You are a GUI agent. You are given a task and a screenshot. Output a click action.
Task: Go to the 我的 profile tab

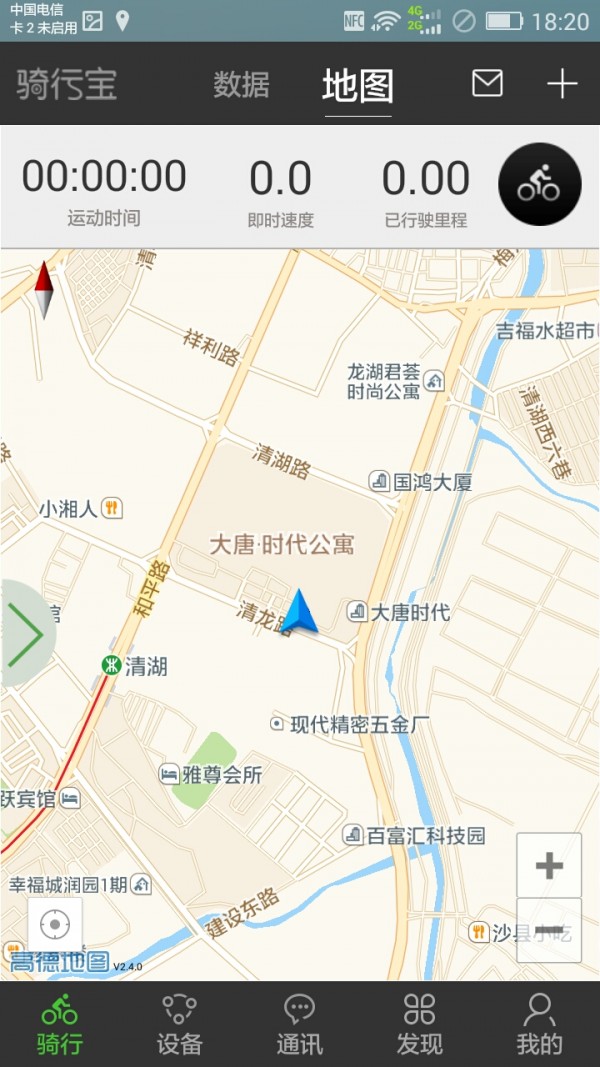coord(540,1024)
